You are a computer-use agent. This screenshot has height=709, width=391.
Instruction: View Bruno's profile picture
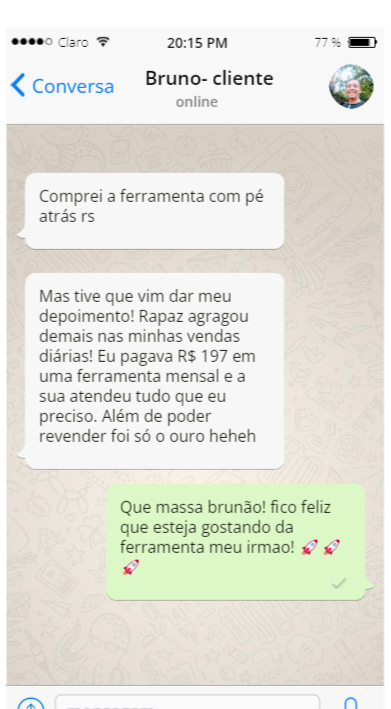click(351, 86)
